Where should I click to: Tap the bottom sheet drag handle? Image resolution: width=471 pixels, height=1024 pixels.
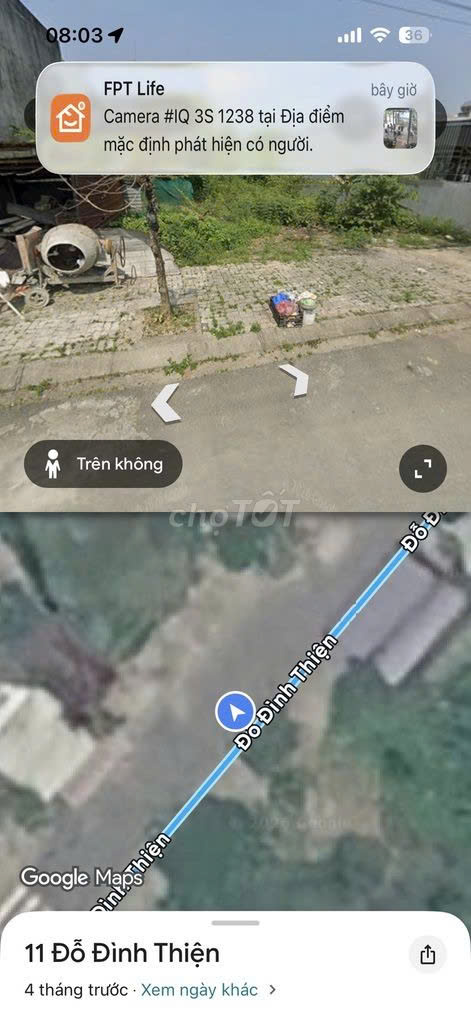(x=235, y=923)
